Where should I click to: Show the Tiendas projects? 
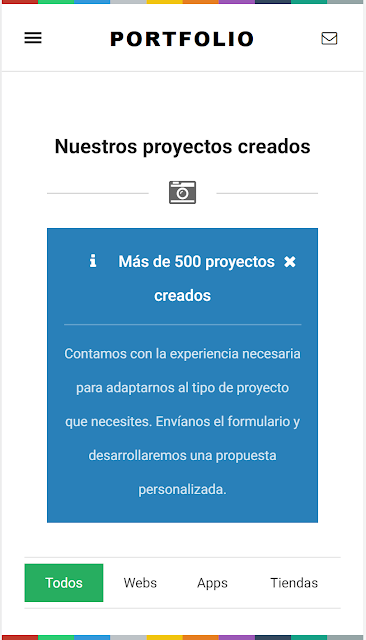[294, 582]
